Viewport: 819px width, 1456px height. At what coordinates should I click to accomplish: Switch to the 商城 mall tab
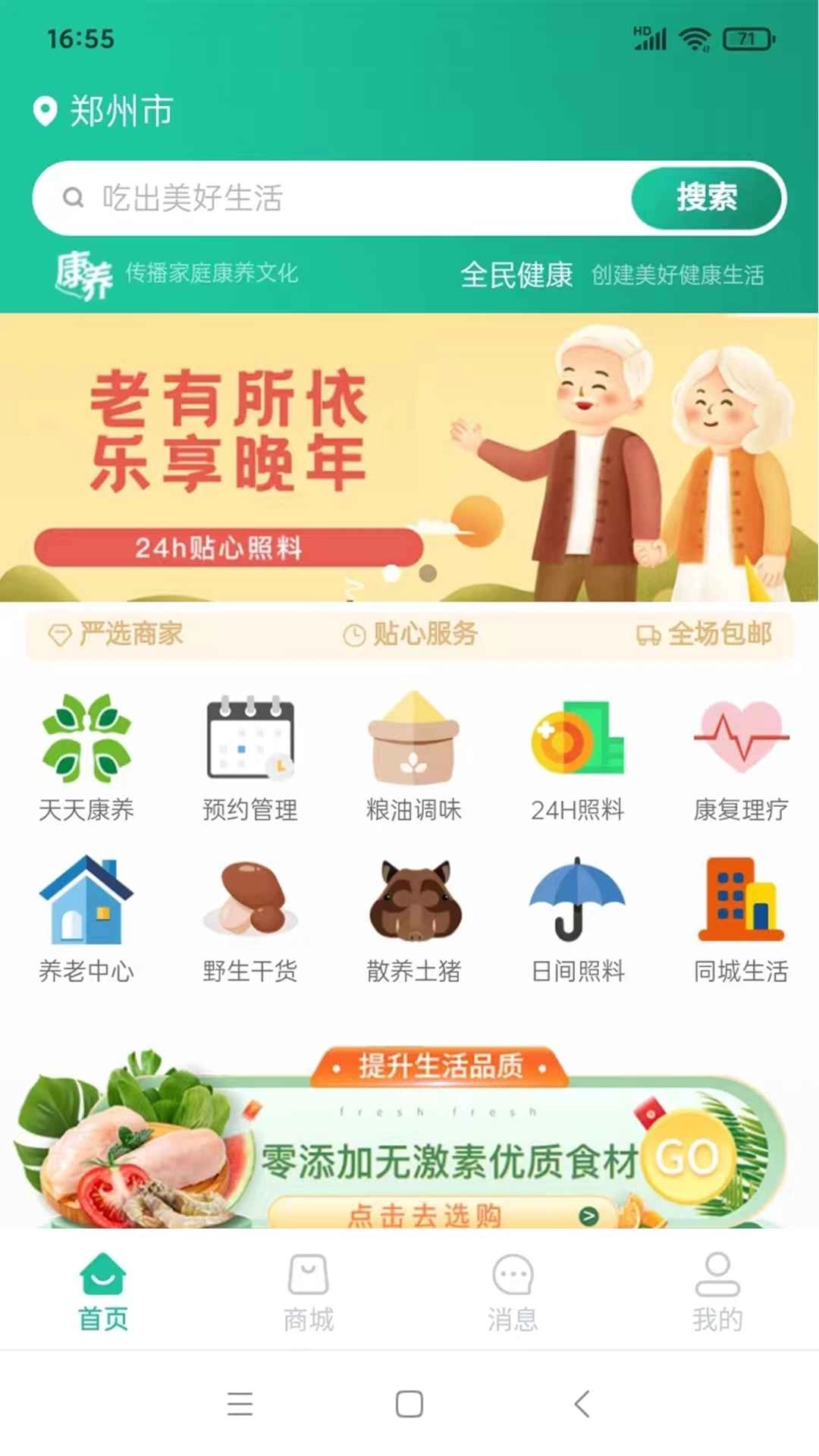[x=307, y=1289]
